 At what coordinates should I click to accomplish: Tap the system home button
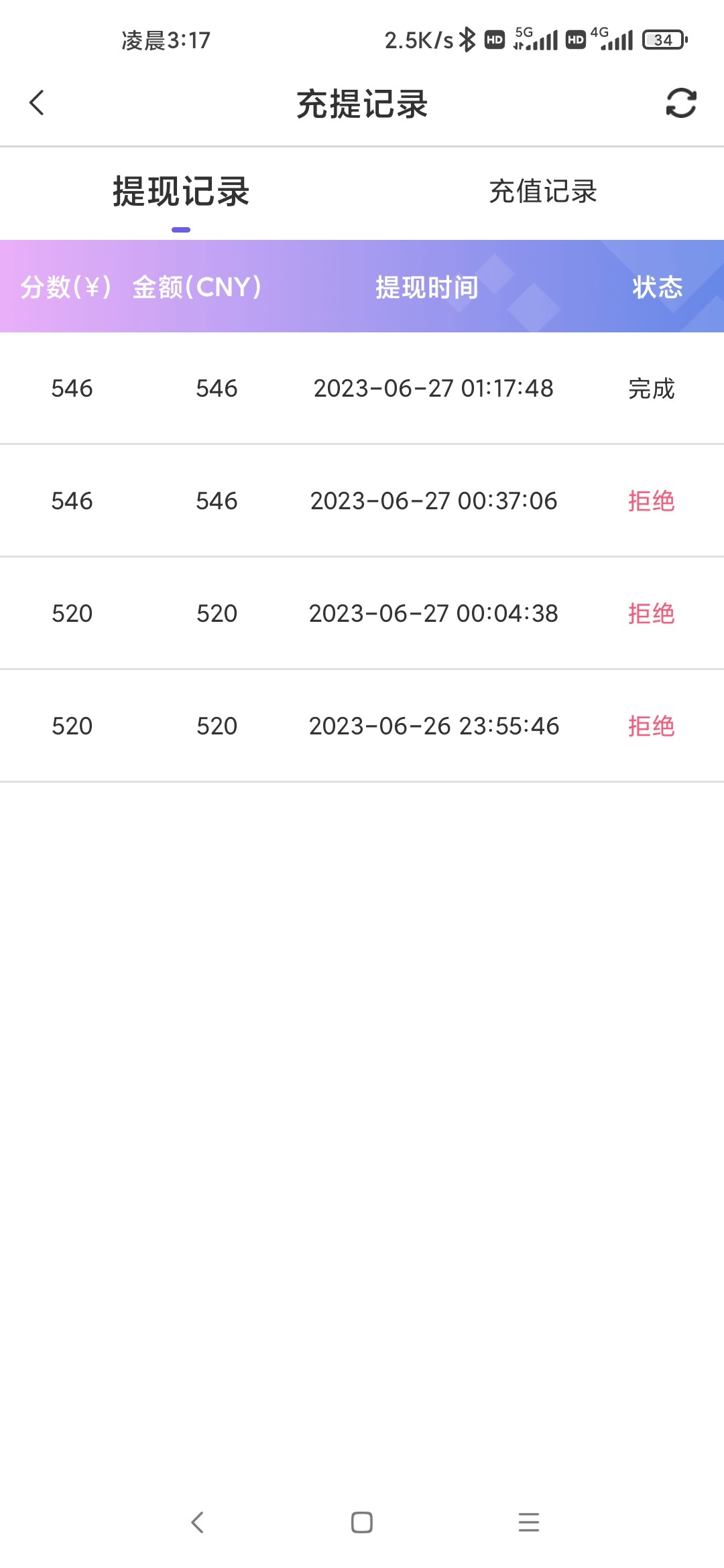click(x=362, y=1522)
